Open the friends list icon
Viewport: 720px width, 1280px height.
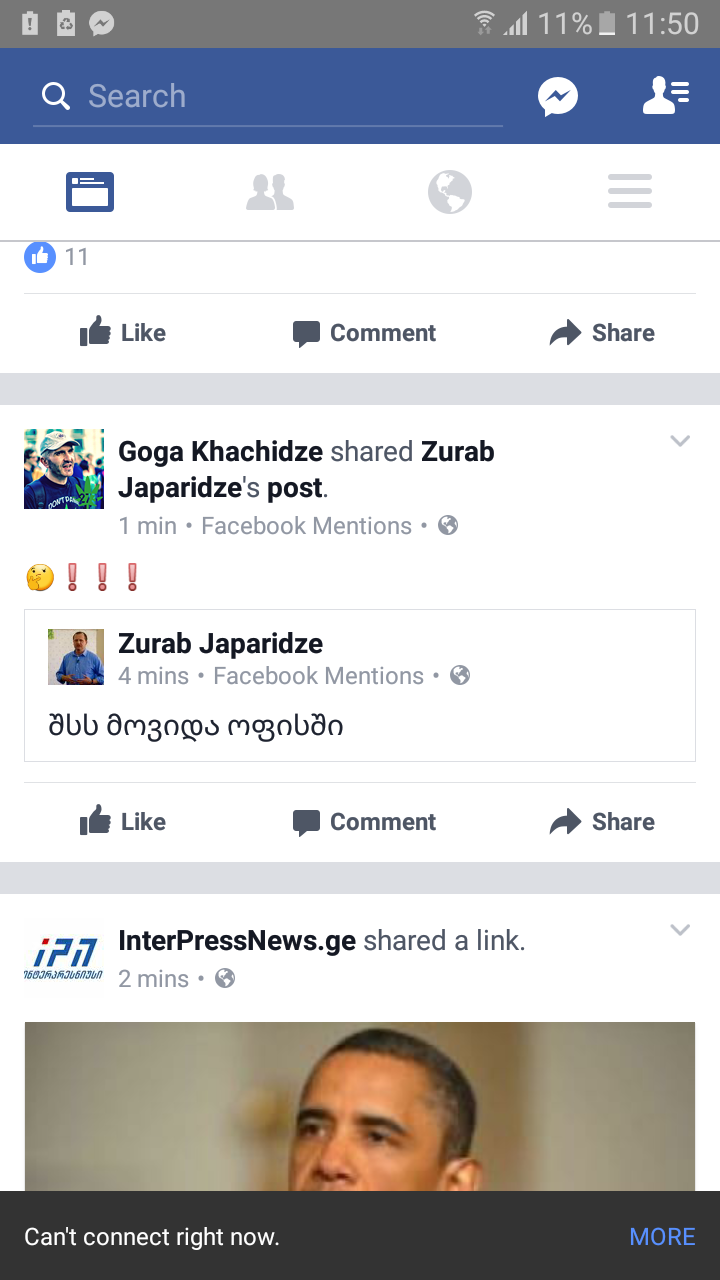[x=666, y=96]
